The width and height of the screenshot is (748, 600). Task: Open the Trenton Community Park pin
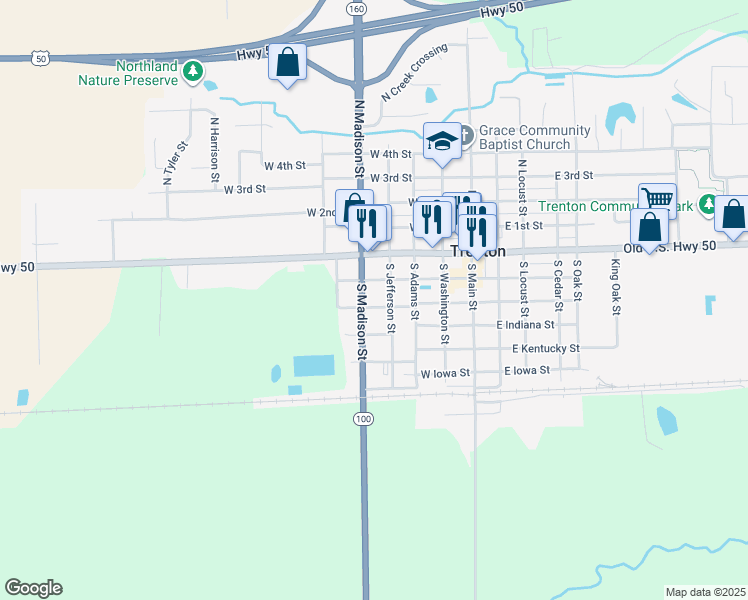707,205
